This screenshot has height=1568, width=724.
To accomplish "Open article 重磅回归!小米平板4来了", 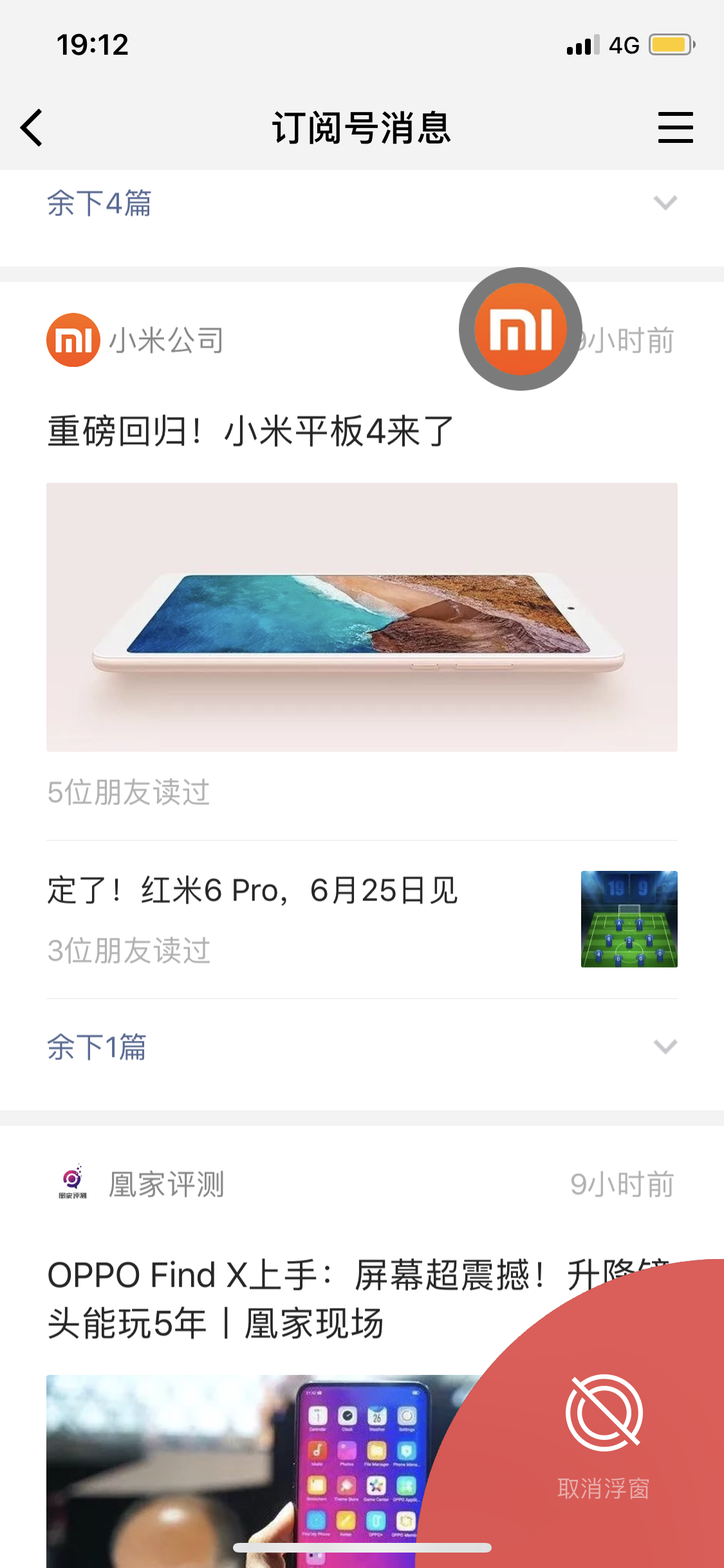I will pos(251,431).
